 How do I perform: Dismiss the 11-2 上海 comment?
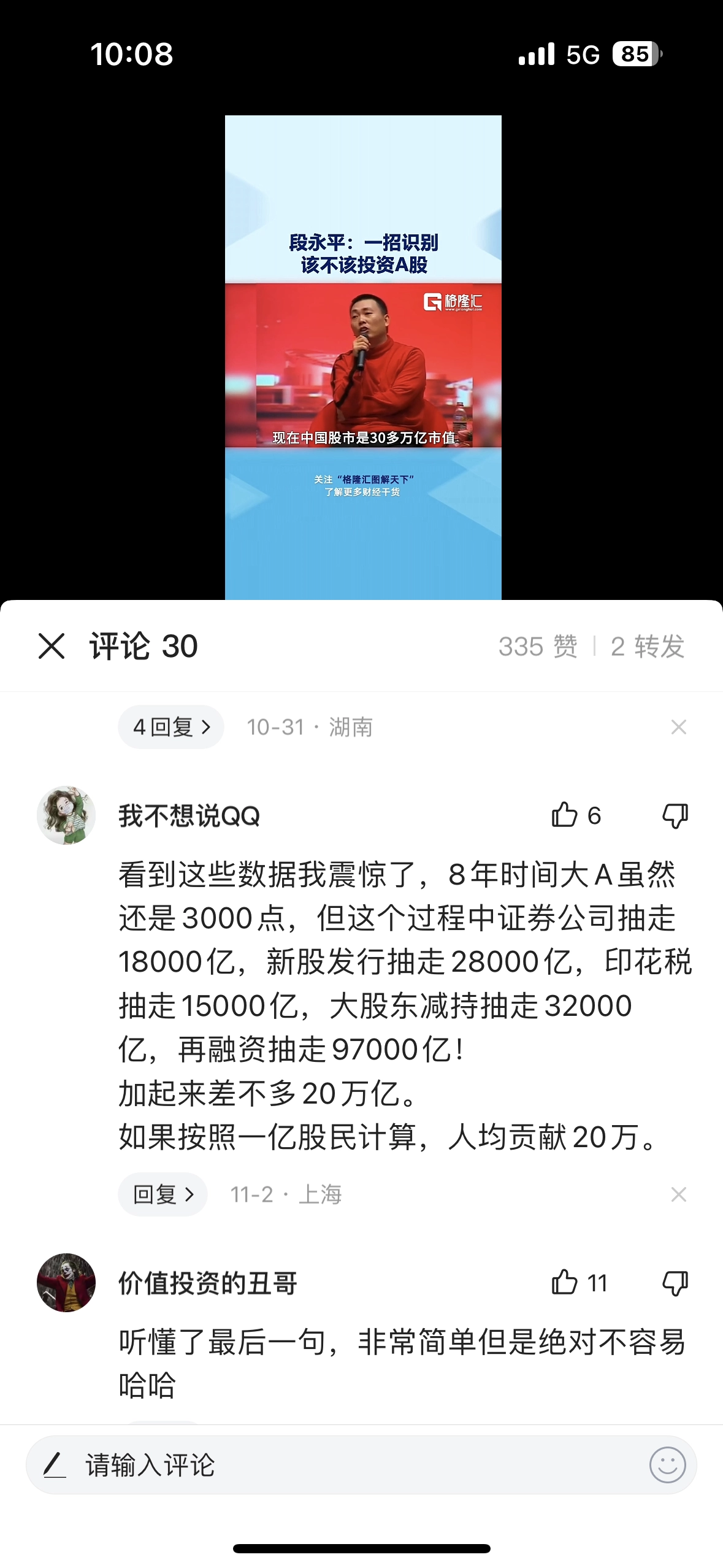678,1194
